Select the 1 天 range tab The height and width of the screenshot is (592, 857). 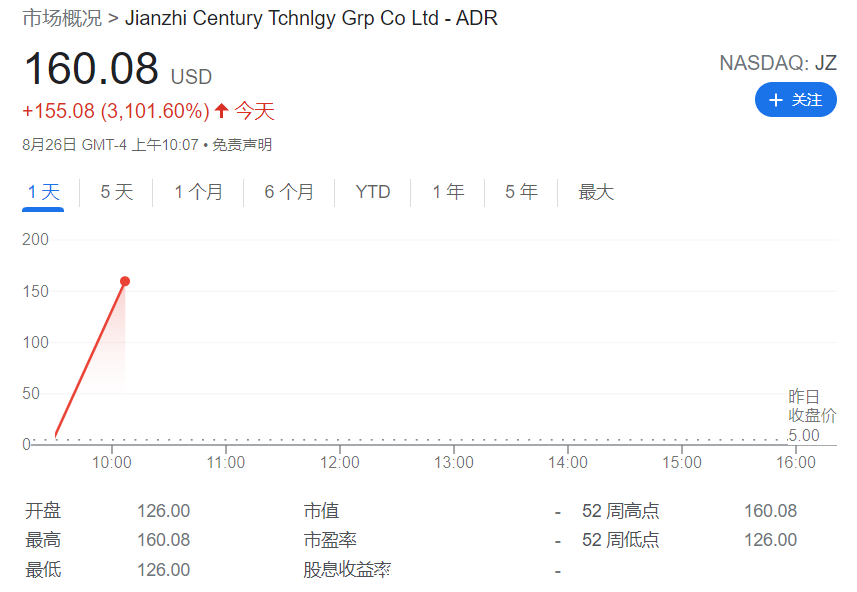pos(44,192)
